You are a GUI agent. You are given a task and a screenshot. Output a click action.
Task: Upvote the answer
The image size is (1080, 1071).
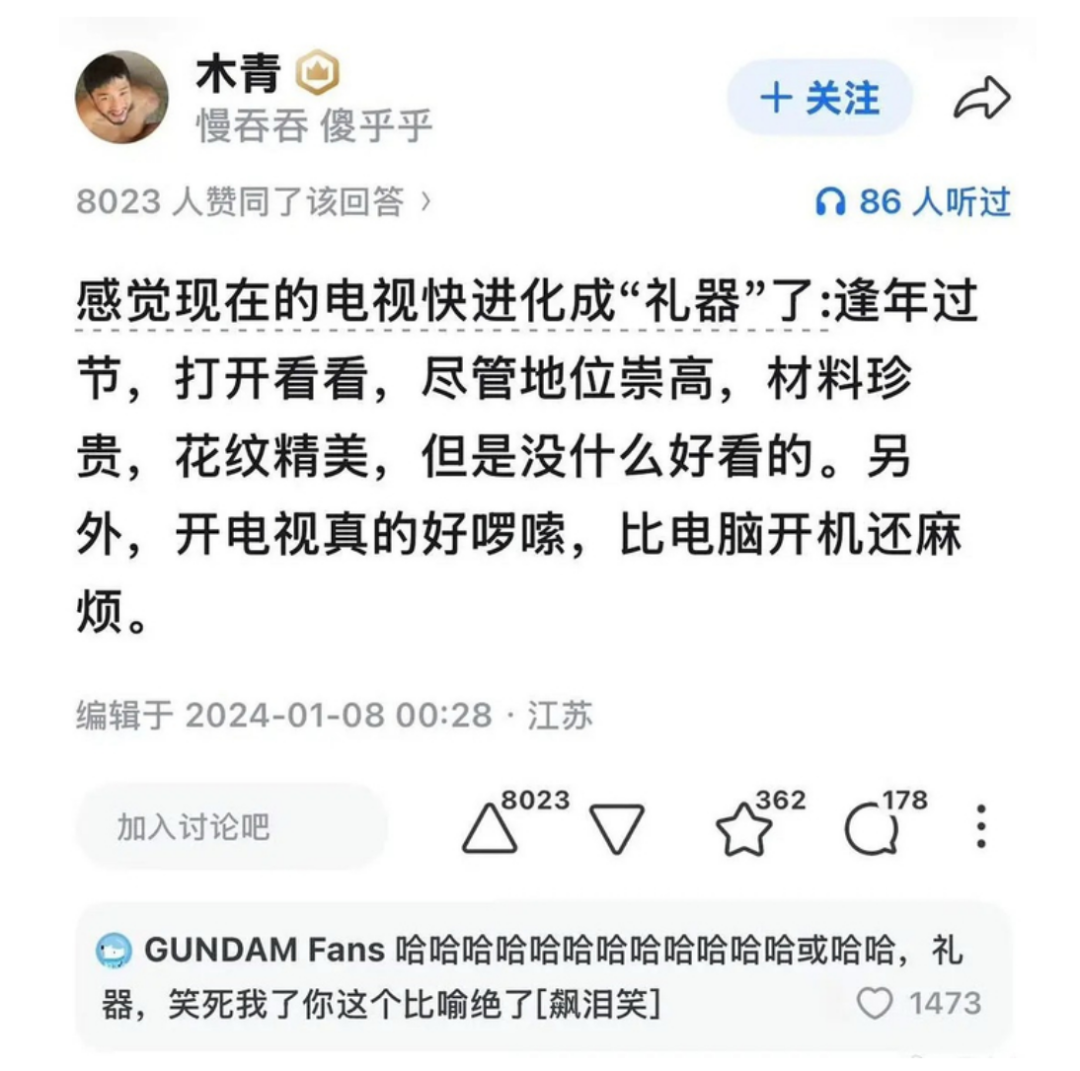490,830
